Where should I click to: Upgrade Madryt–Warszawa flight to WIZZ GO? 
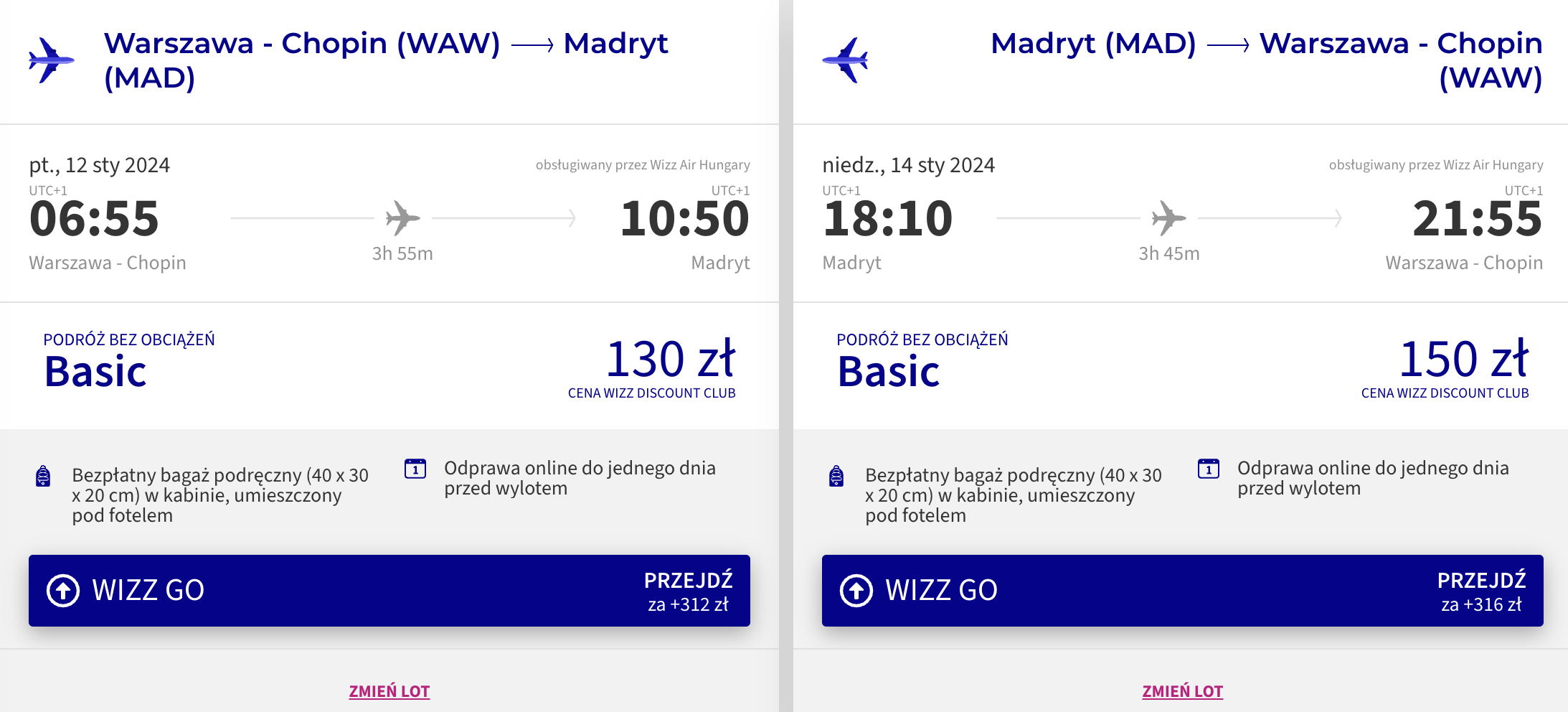[x=1183, y=590]
